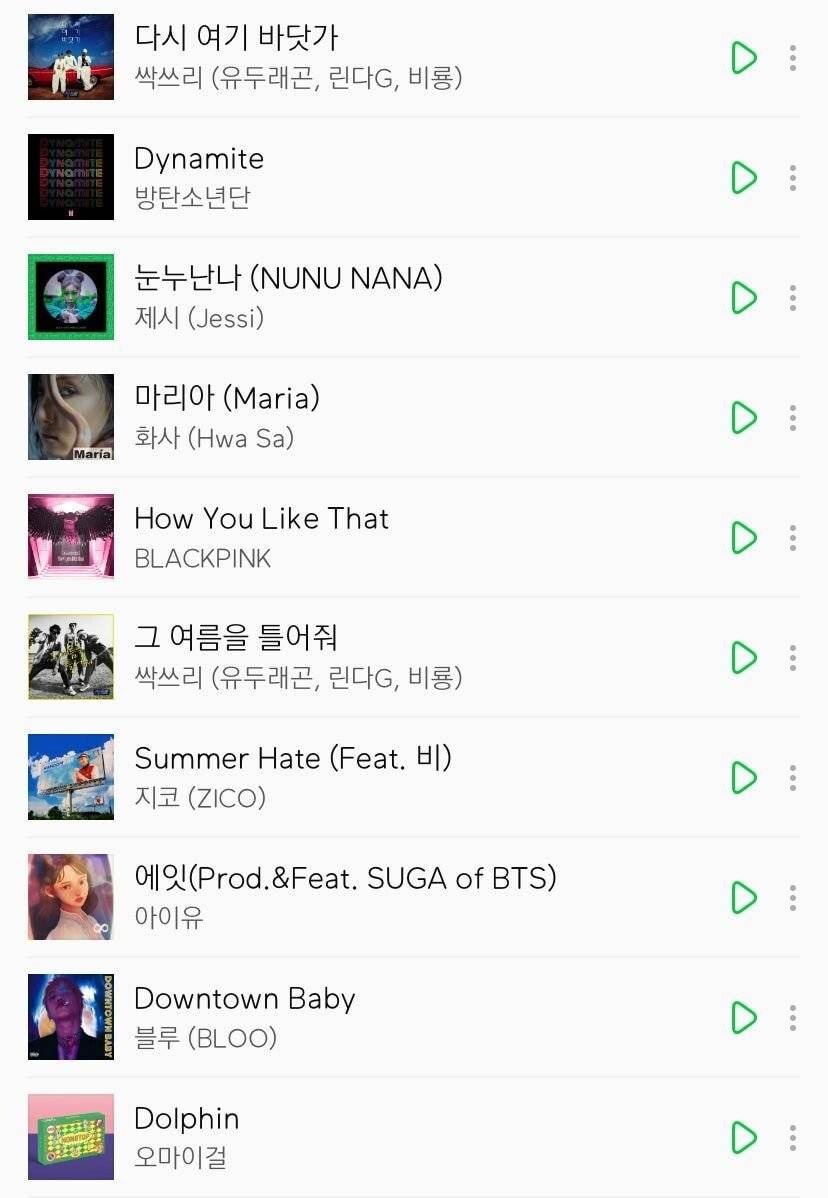Screen dimensions: 828x1198
Task: Open the overflow menu for 그 여름을 틀어줘
Action: [x=793, y=658]
